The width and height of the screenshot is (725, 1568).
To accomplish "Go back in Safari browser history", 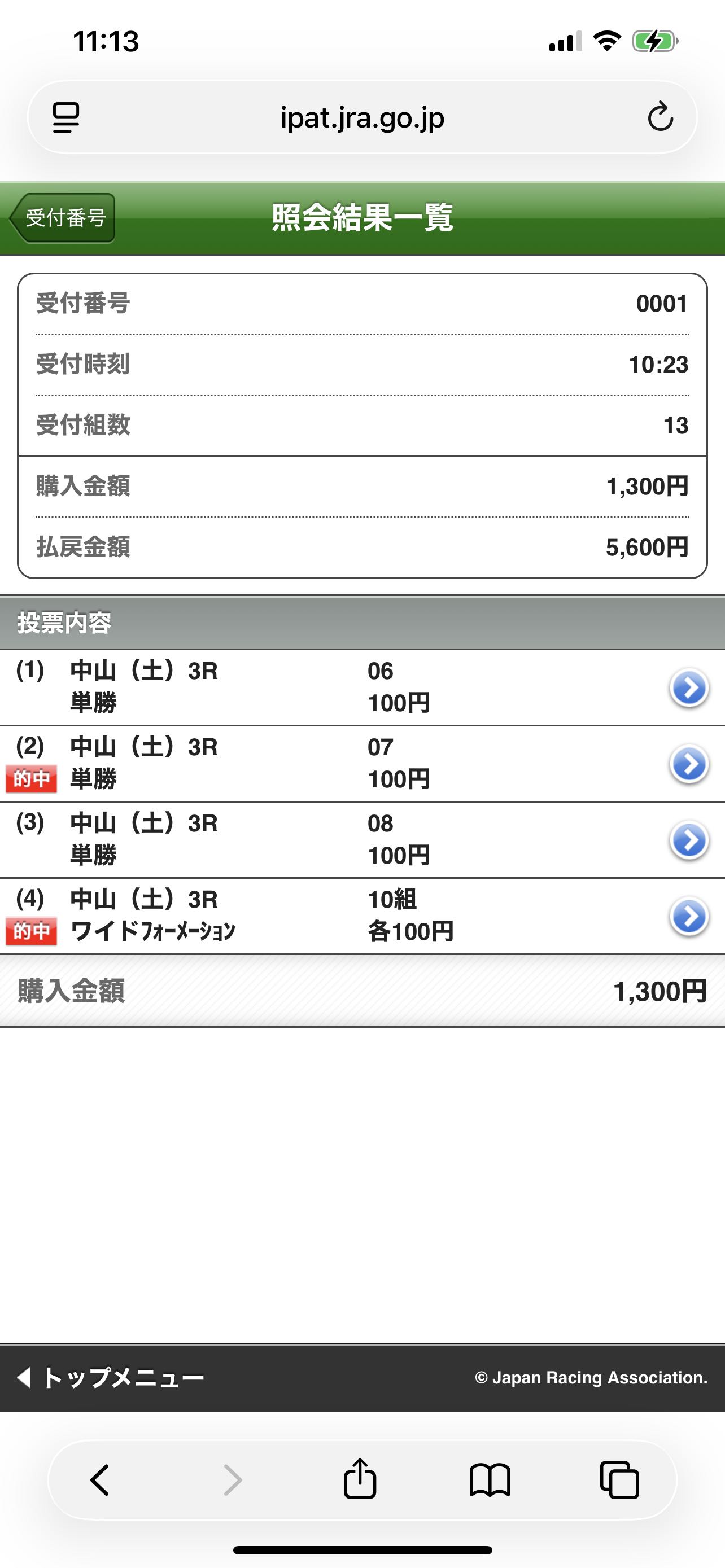I will click(100, 1480).
